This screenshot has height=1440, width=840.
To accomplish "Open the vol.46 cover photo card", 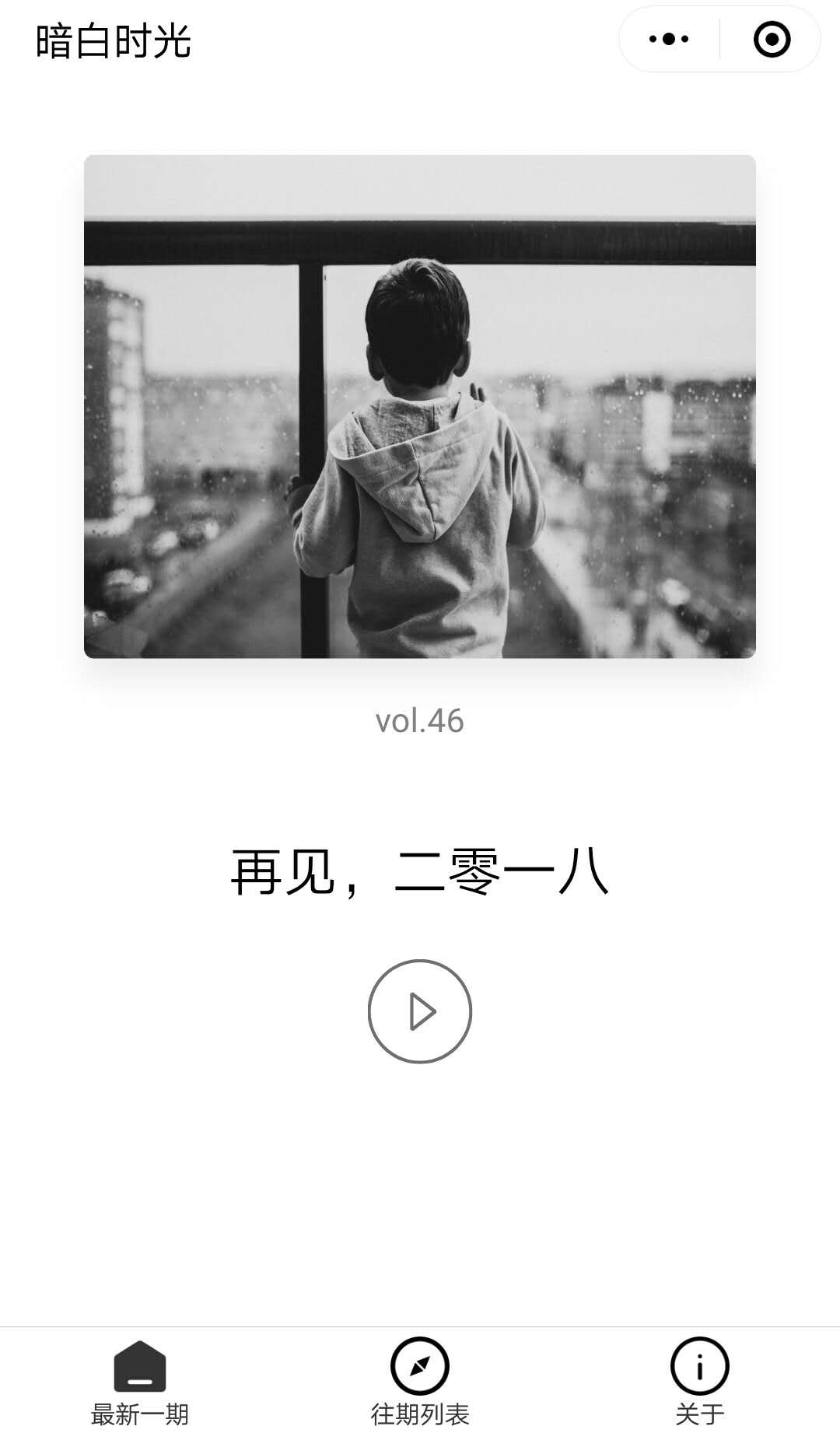I will point(420,406).
